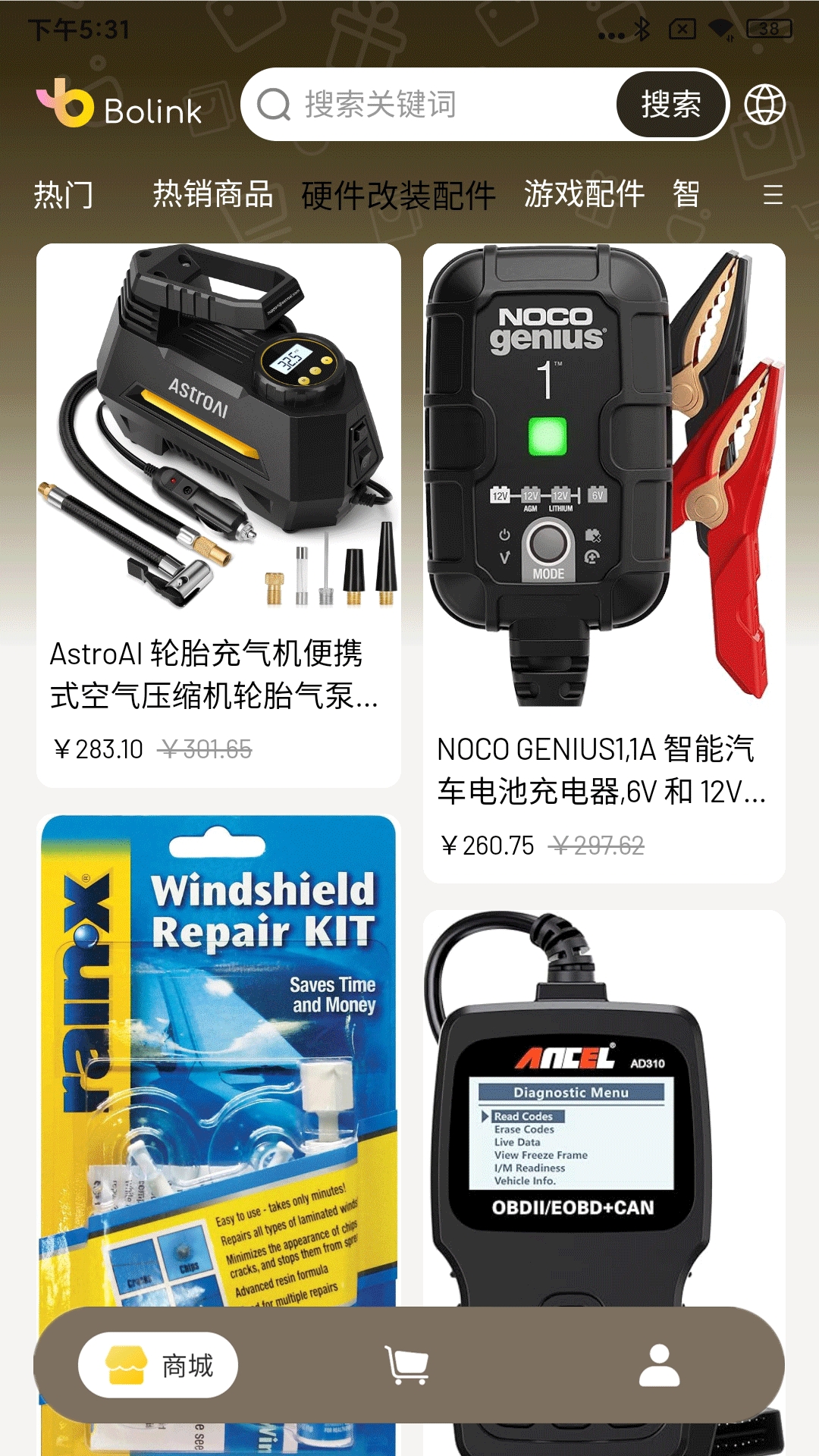Expand the full category list menu
Screen dimensions: 819x1456
[x=772, y=195]
